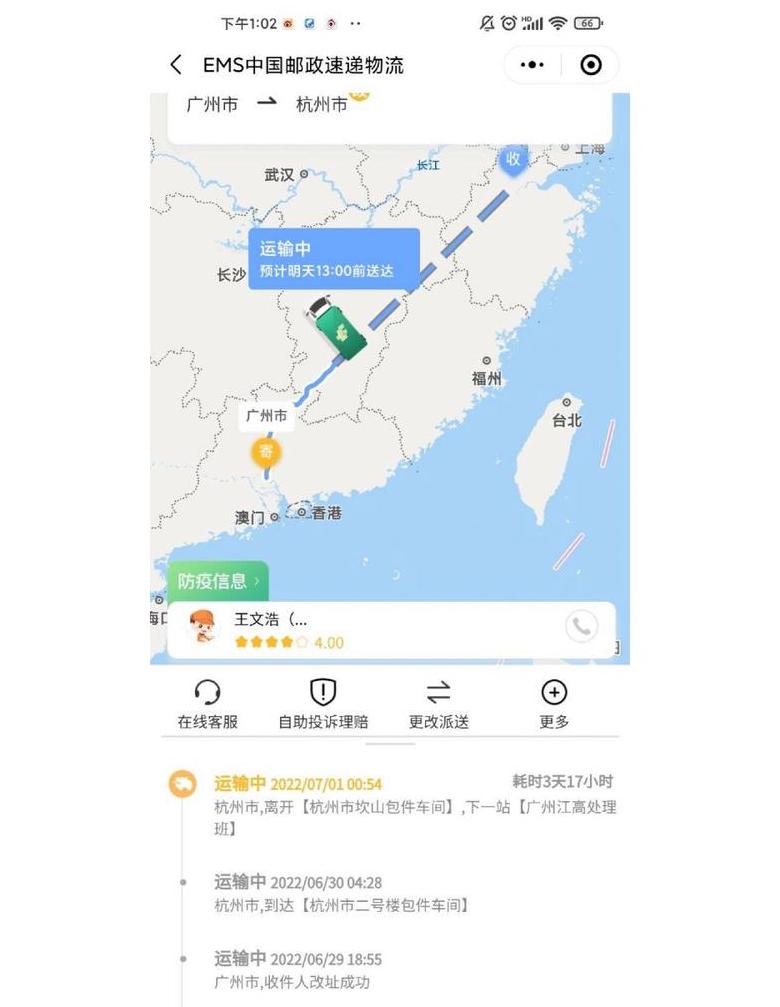Open 自助投诉理赔

[322, 704]
